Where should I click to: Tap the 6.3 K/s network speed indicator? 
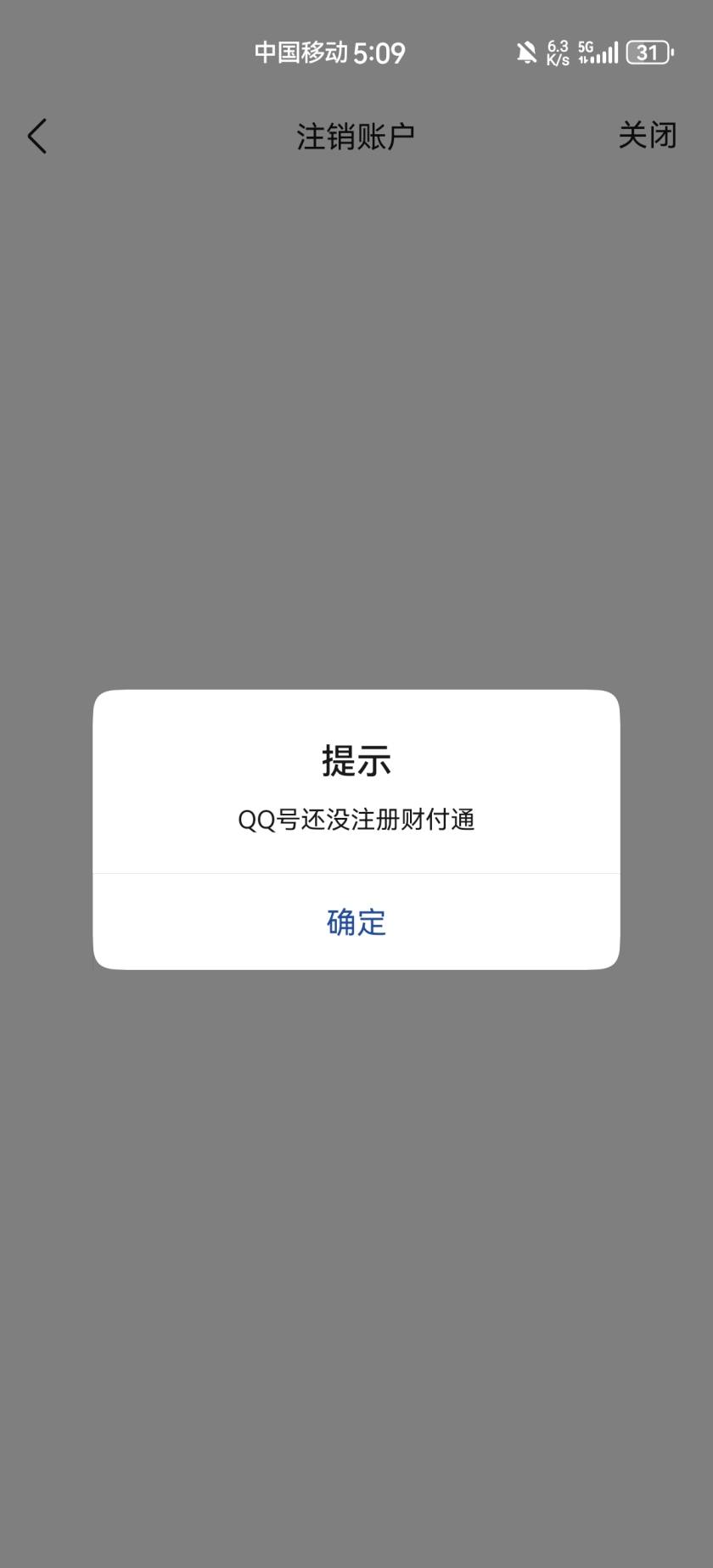[556, 51]
